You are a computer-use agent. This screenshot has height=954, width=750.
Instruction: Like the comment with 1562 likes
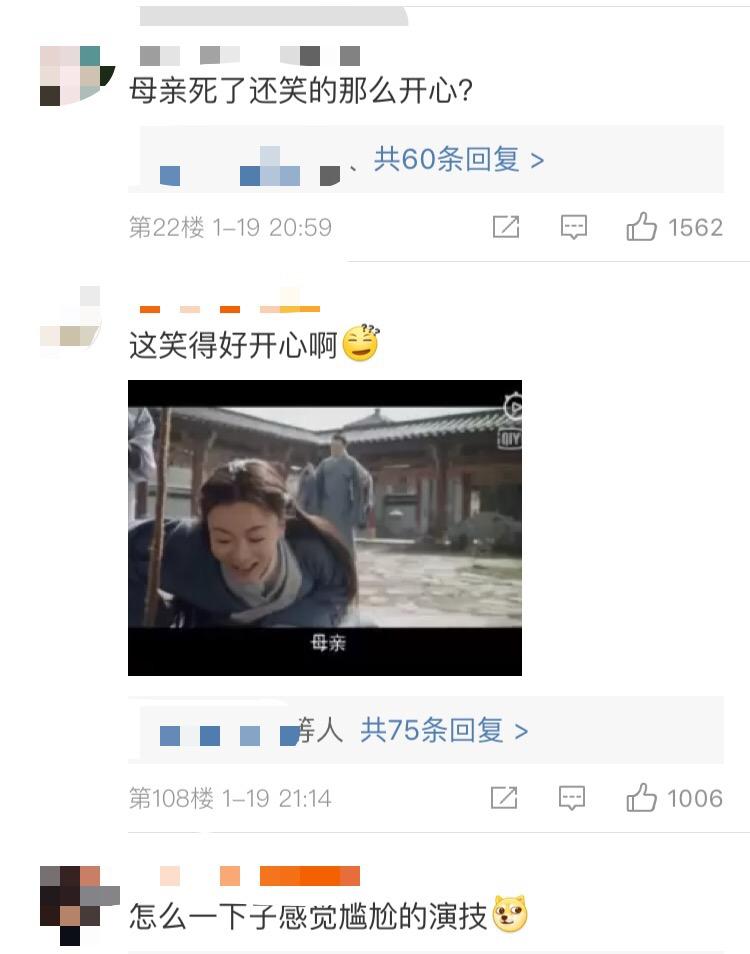pos(642,228)
